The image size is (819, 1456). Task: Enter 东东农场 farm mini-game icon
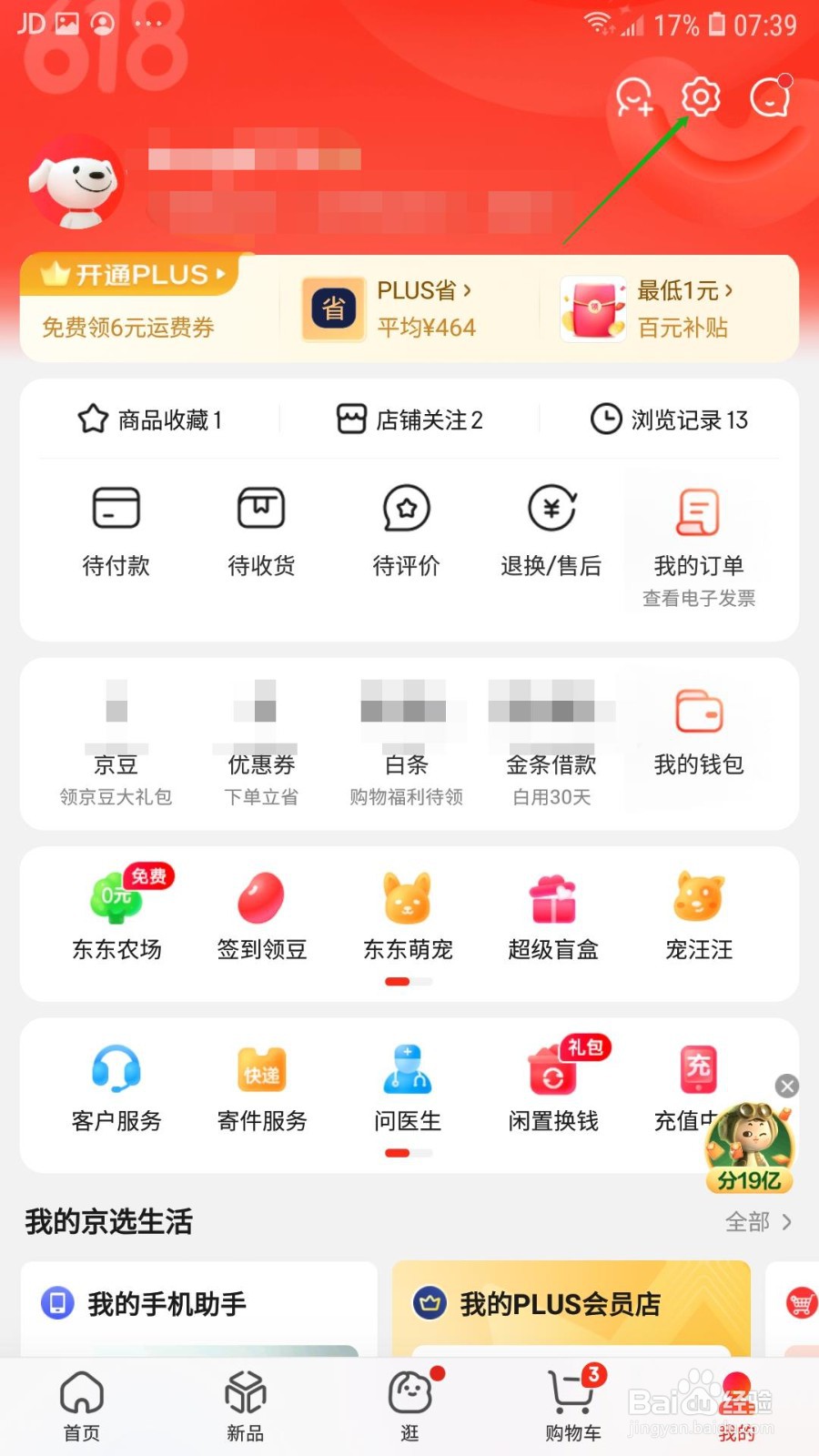pyautogui.click(x=116, y=905)
